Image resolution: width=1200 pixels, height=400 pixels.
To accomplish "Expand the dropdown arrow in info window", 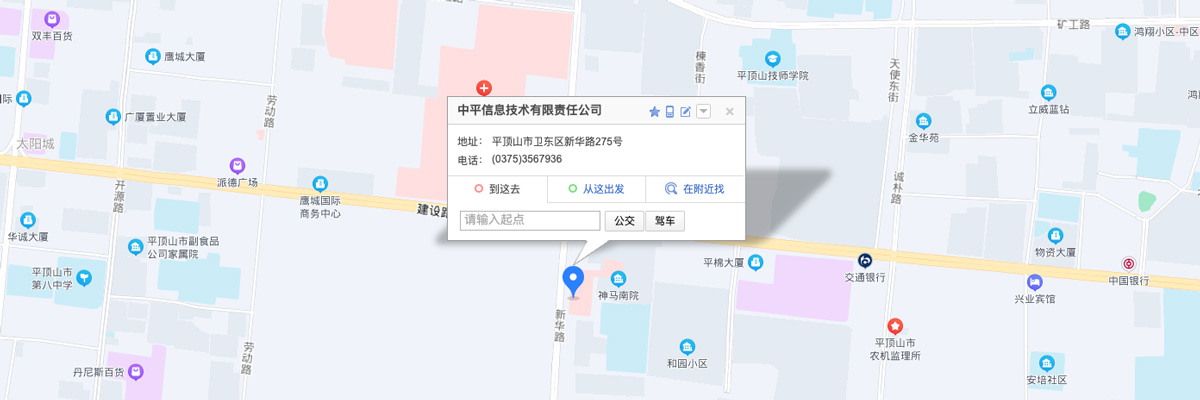I will click(703, 112).
